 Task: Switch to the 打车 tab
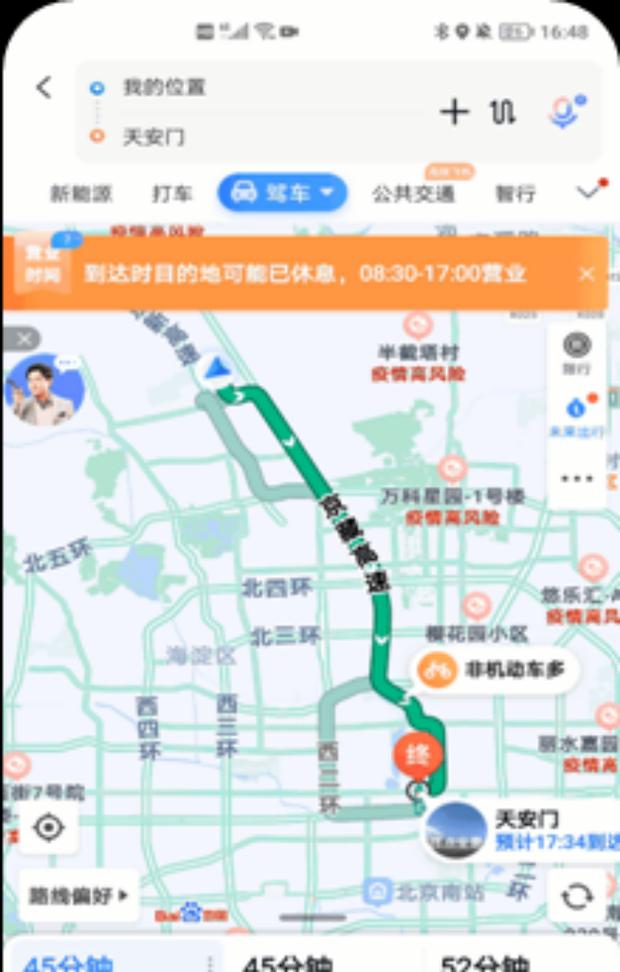(171, 194)
